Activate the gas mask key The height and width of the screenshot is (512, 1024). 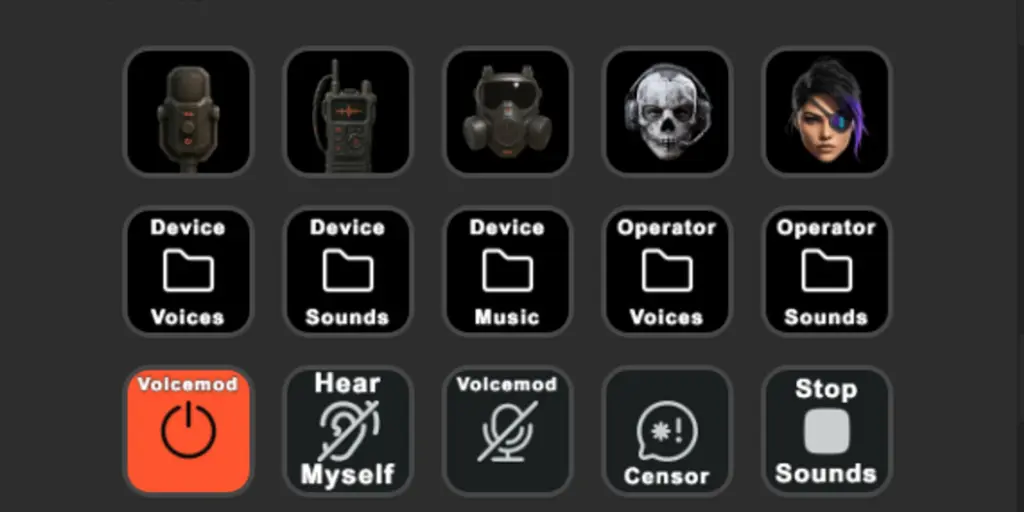(x=507, y=112)
